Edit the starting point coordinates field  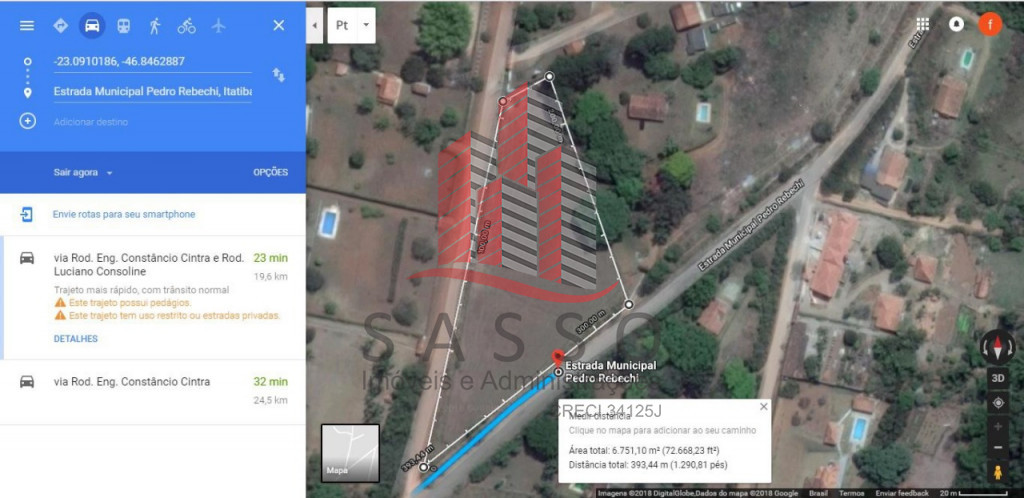coord(150,62)
